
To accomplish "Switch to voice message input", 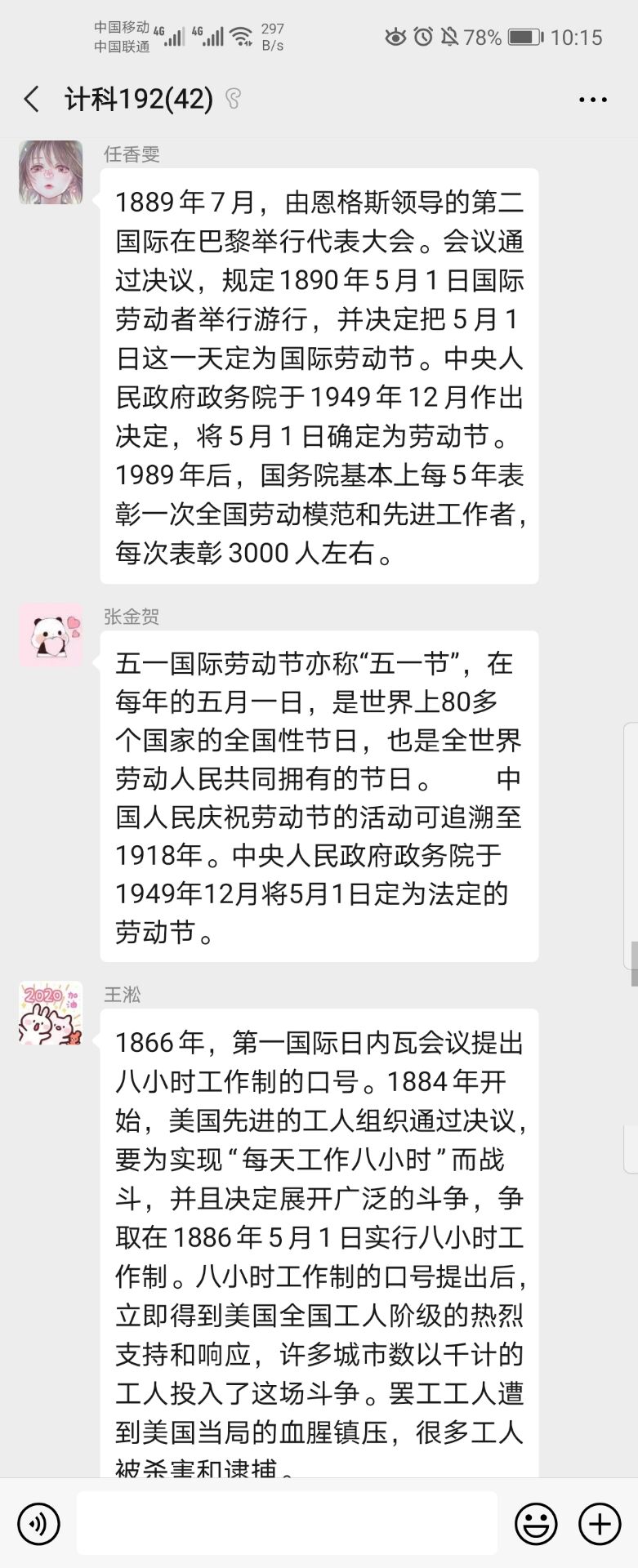I will [38, 1523].
